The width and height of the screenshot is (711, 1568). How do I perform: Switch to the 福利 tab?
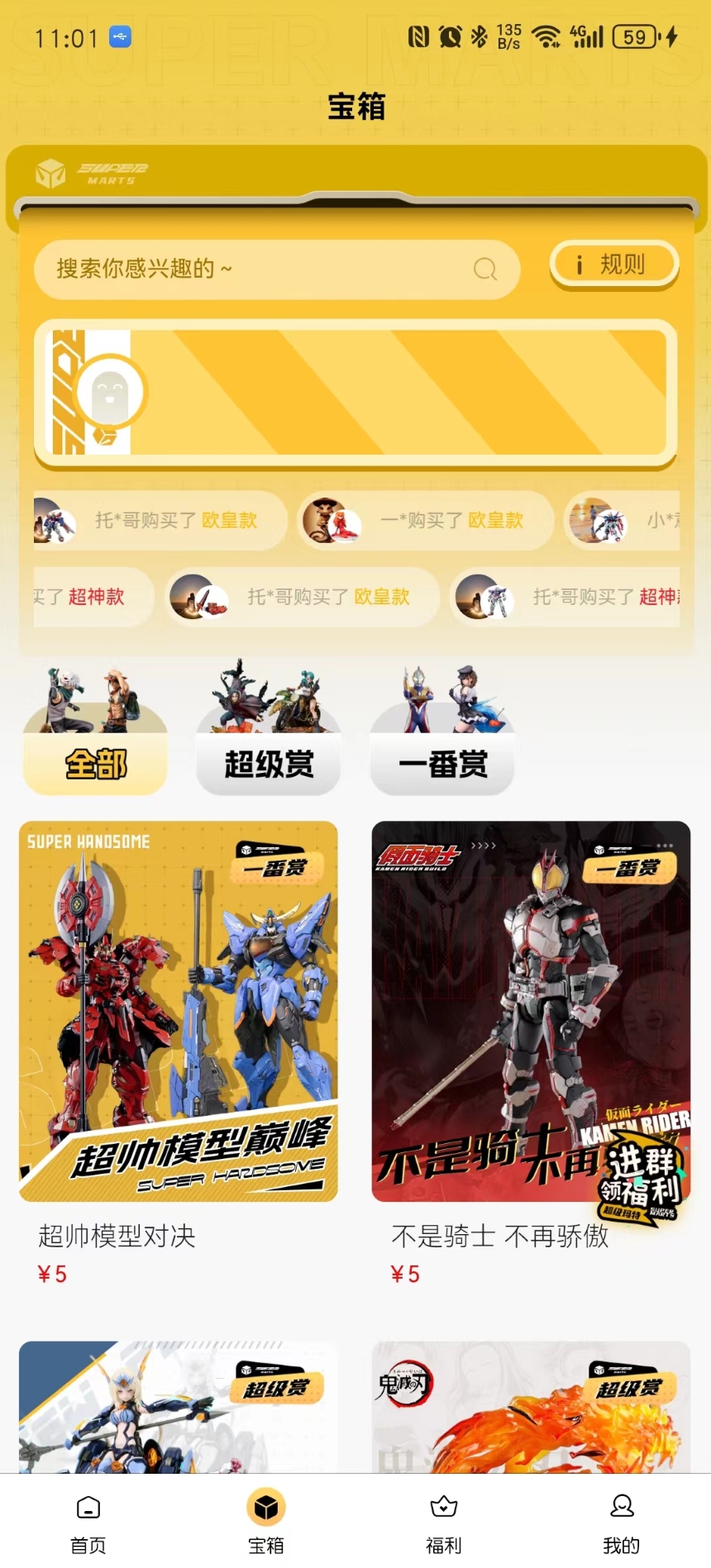444,1523
